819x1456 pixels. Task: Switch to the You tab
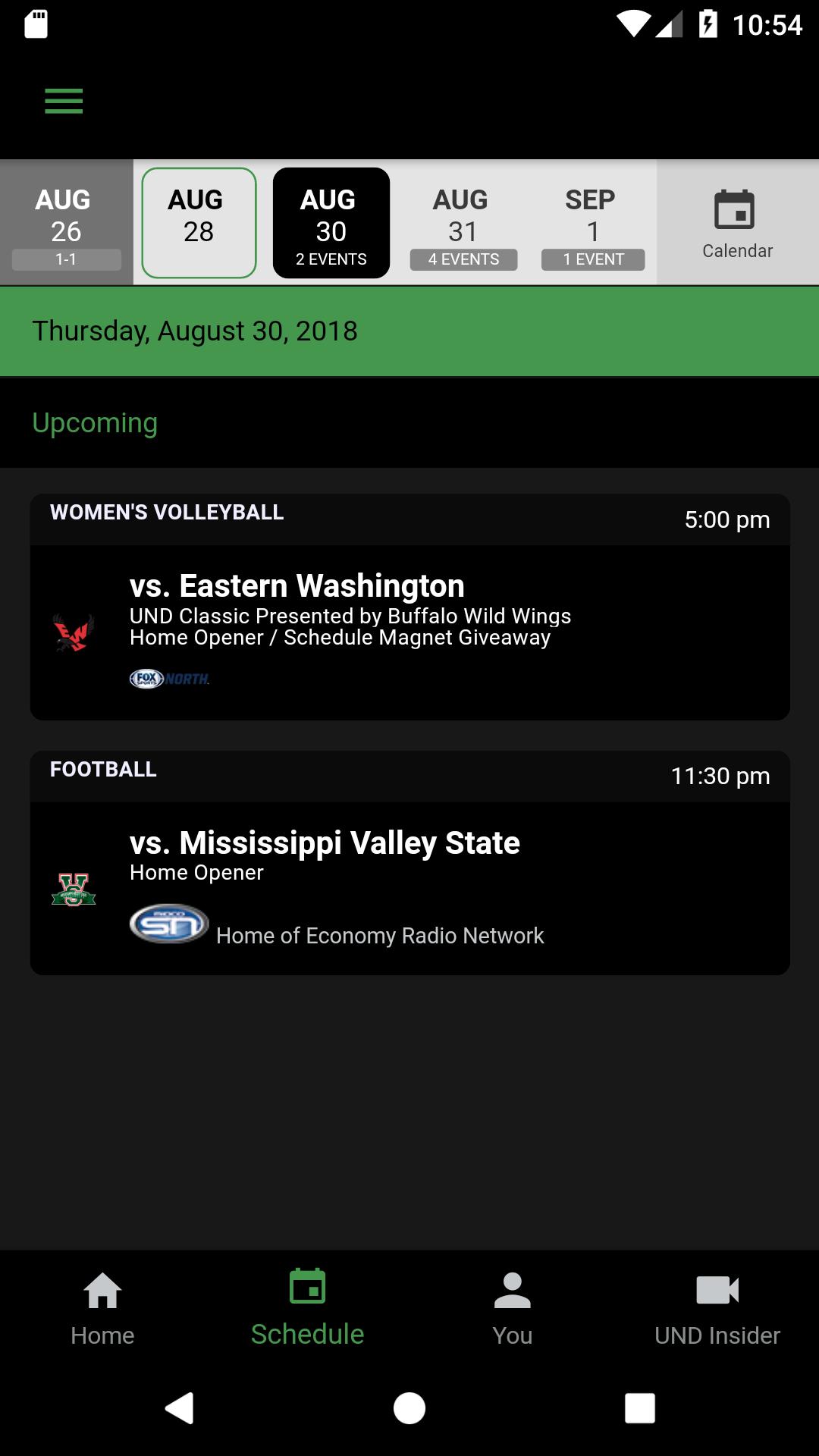[x=512, y=1309]
